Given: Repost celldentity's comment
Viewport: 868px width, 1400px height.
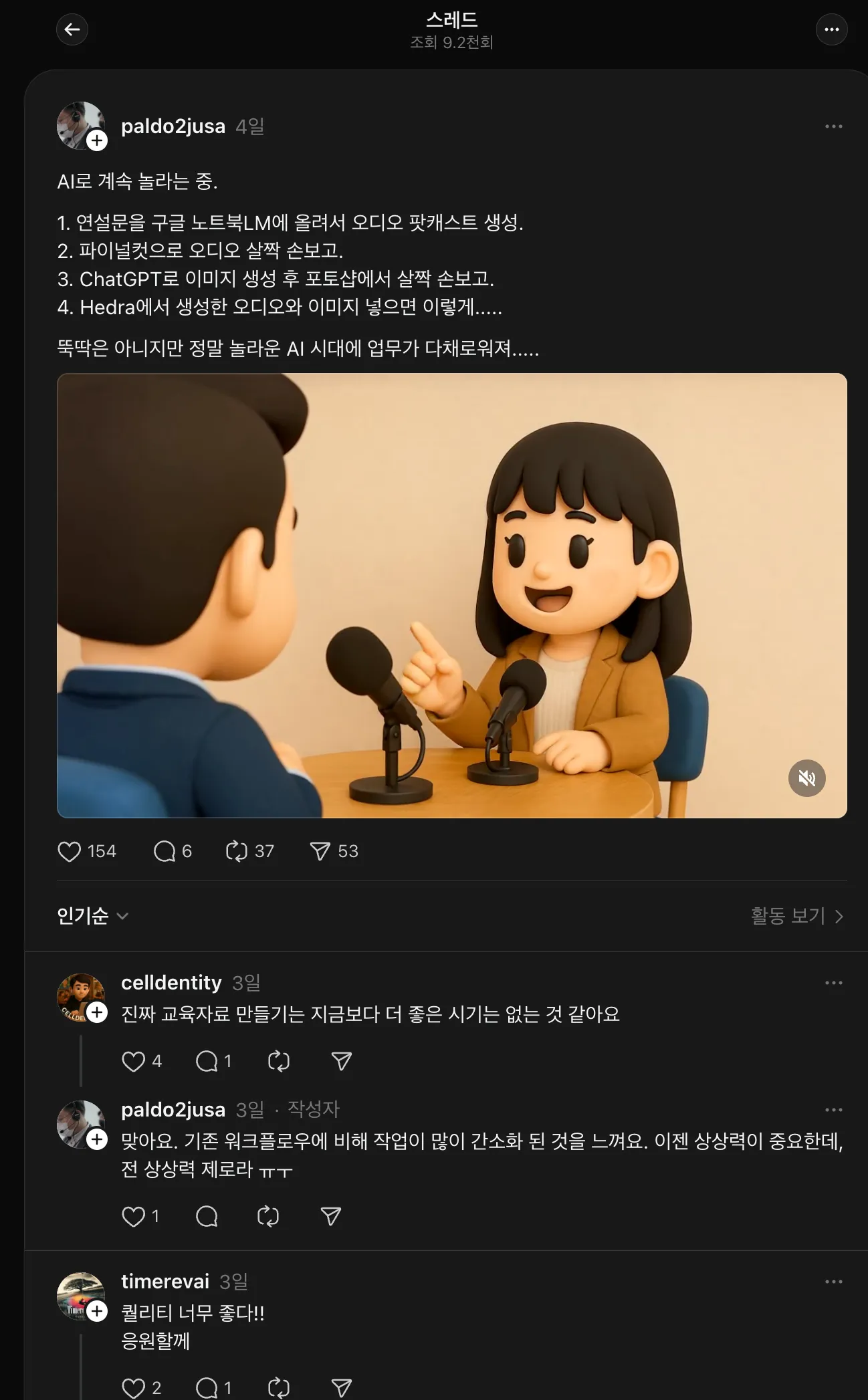Looking at the screenshot, I should tap(278, 1061).
